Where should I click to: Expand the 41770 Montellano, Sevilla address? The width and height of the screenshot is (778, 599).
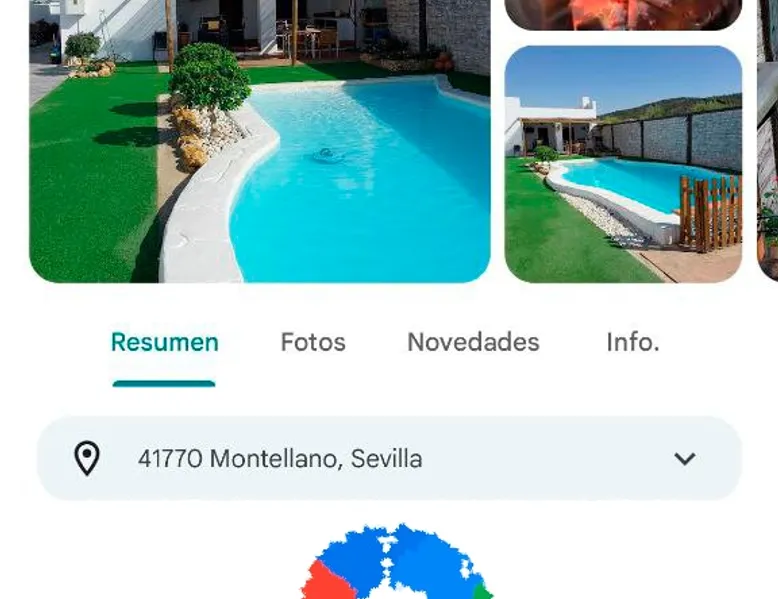coord(684,459)
